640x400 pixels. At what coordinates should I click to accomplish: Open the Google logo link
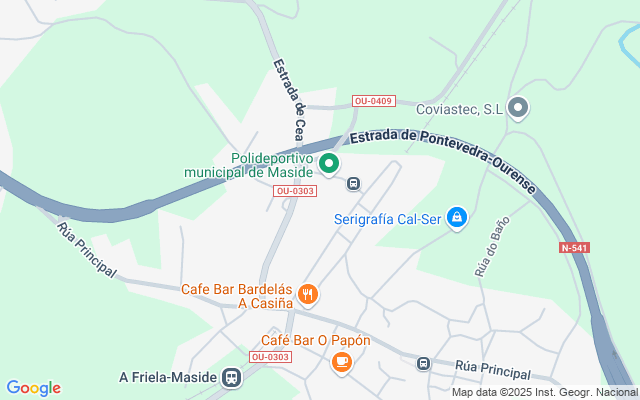click(33, 388)
